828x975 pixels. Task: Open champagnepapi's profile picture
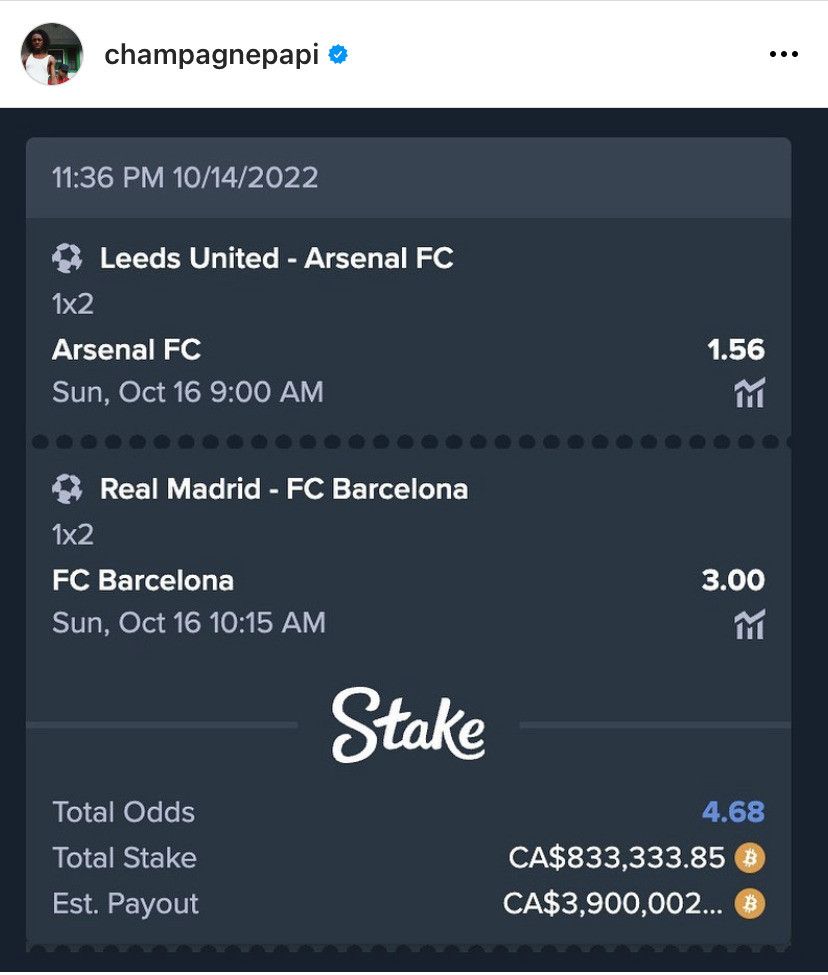pyautogui.click(x=52, y=54)
